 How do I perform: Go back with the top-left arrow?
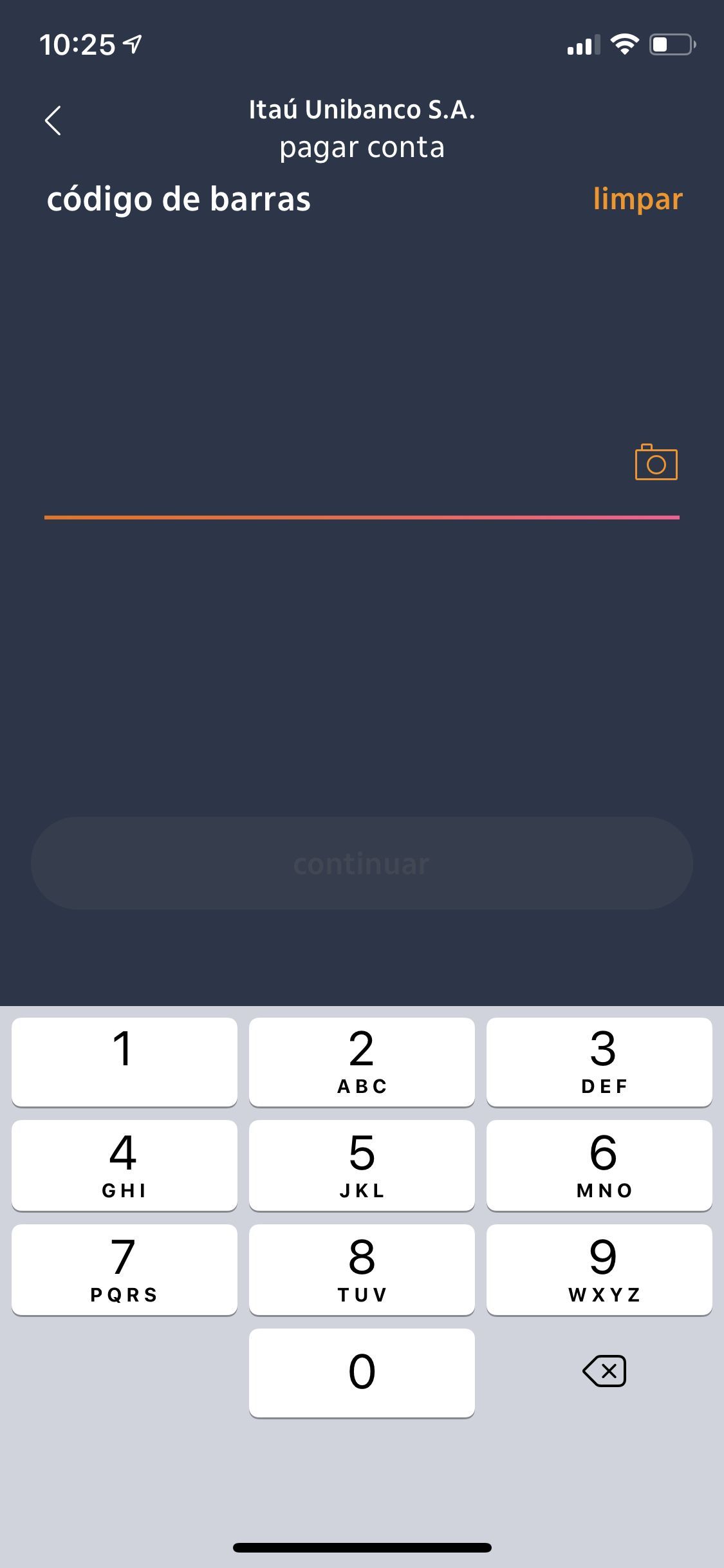(x=53, y=120)
